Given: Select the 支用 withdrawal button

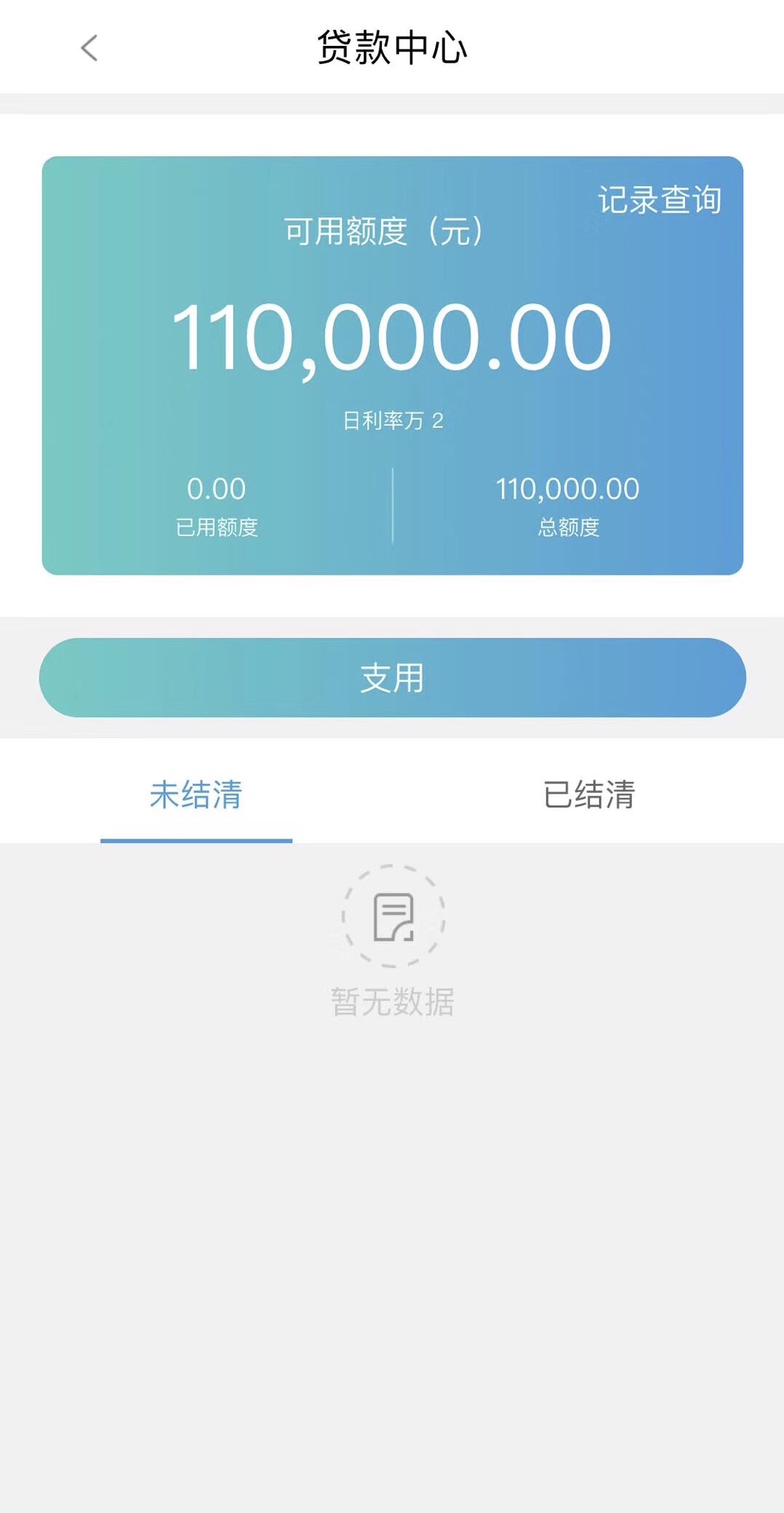Looking at the screenshot, I should 392,677.
